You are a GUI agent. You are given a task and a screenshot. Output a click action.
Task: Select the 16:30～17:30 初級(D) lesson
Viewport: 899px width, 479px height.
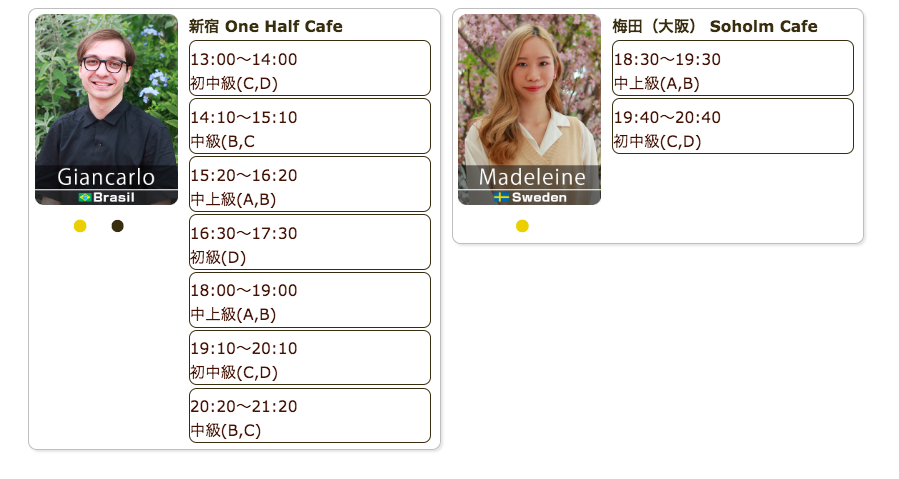[309, 243]
